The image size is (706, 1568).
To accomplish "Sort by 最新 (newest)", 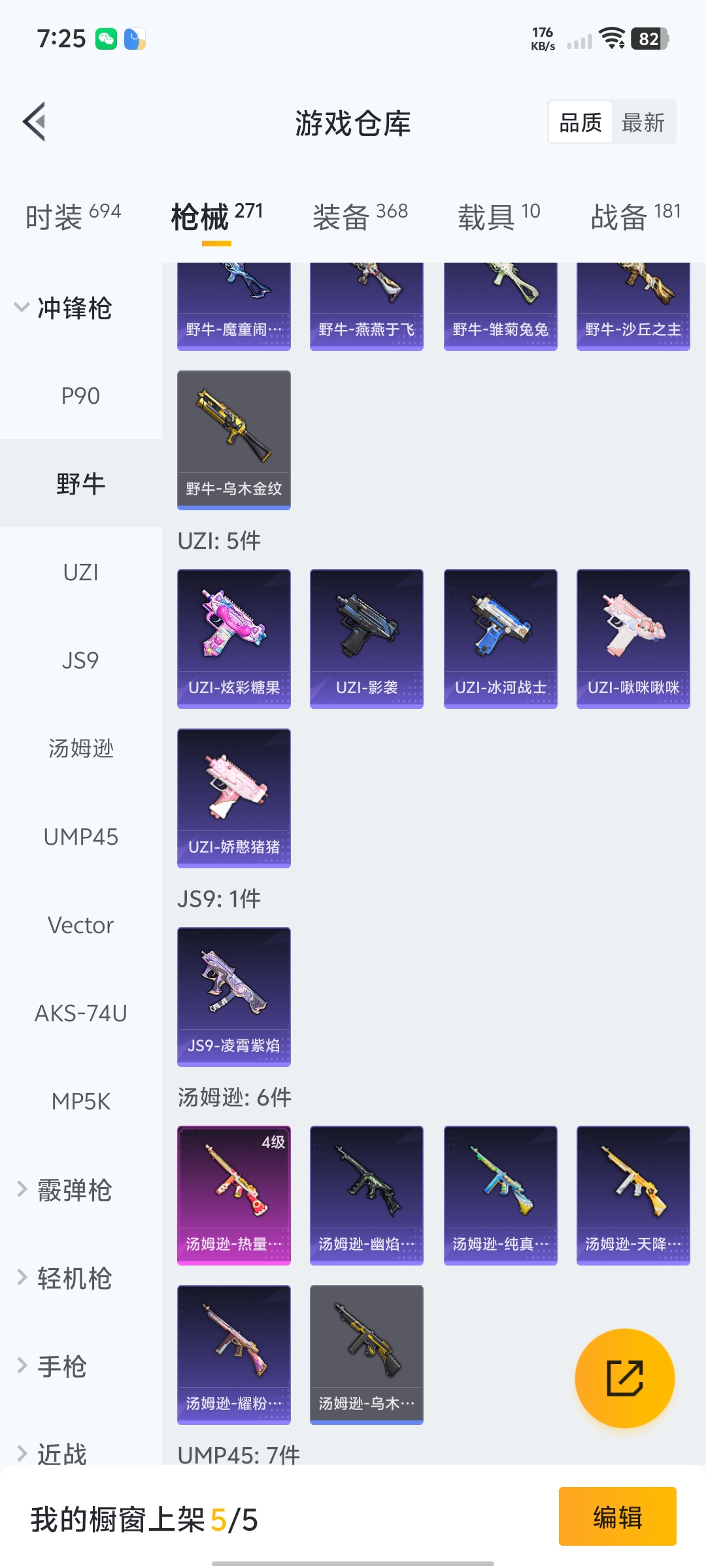I will [x=643, y=122].
